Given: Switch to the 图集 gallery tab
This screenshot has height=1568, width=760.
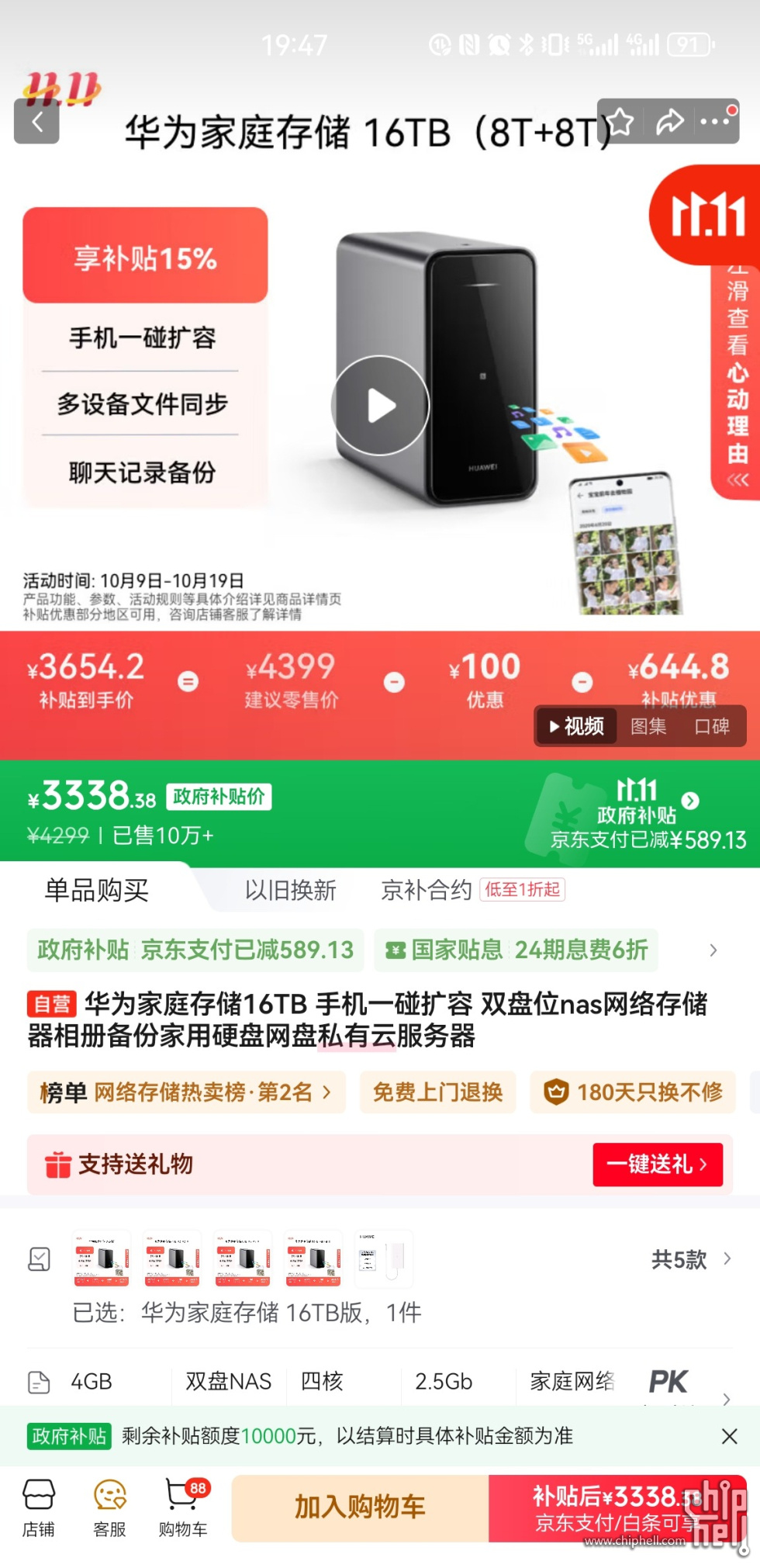Looking at the screenshot, I should coord(648,726).
